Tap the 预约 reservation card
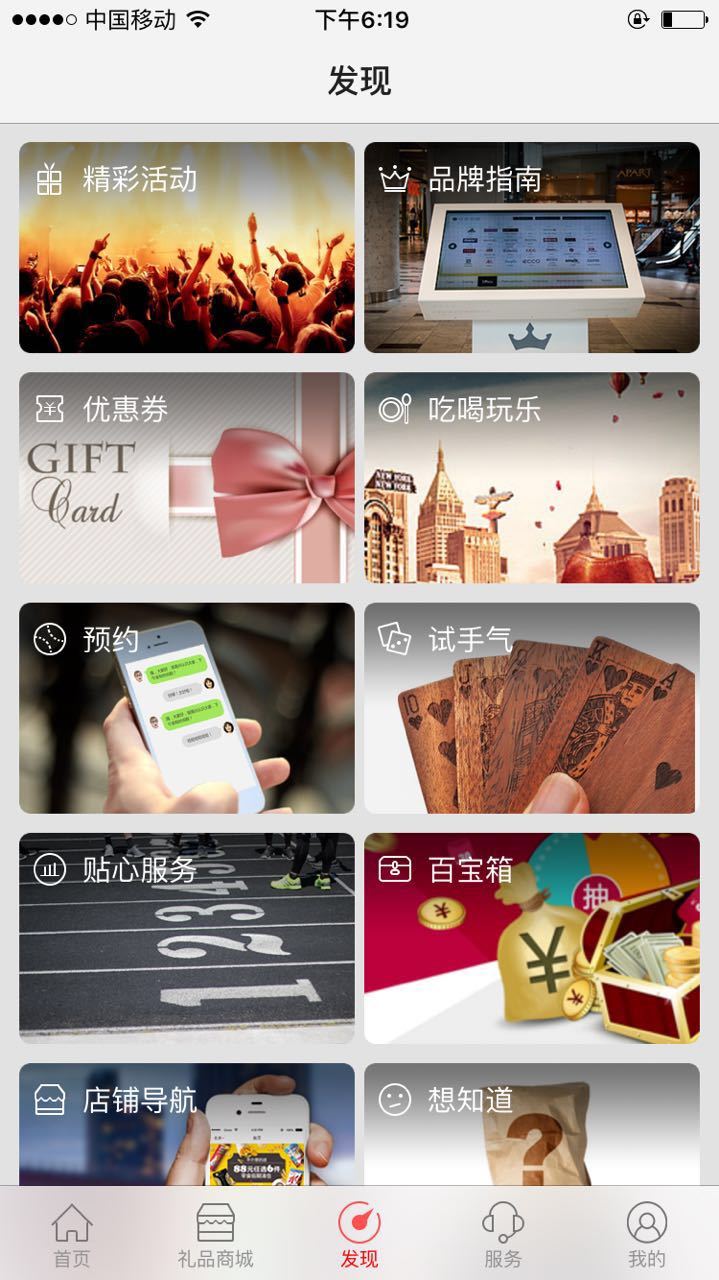 click(x=186, y=707)
